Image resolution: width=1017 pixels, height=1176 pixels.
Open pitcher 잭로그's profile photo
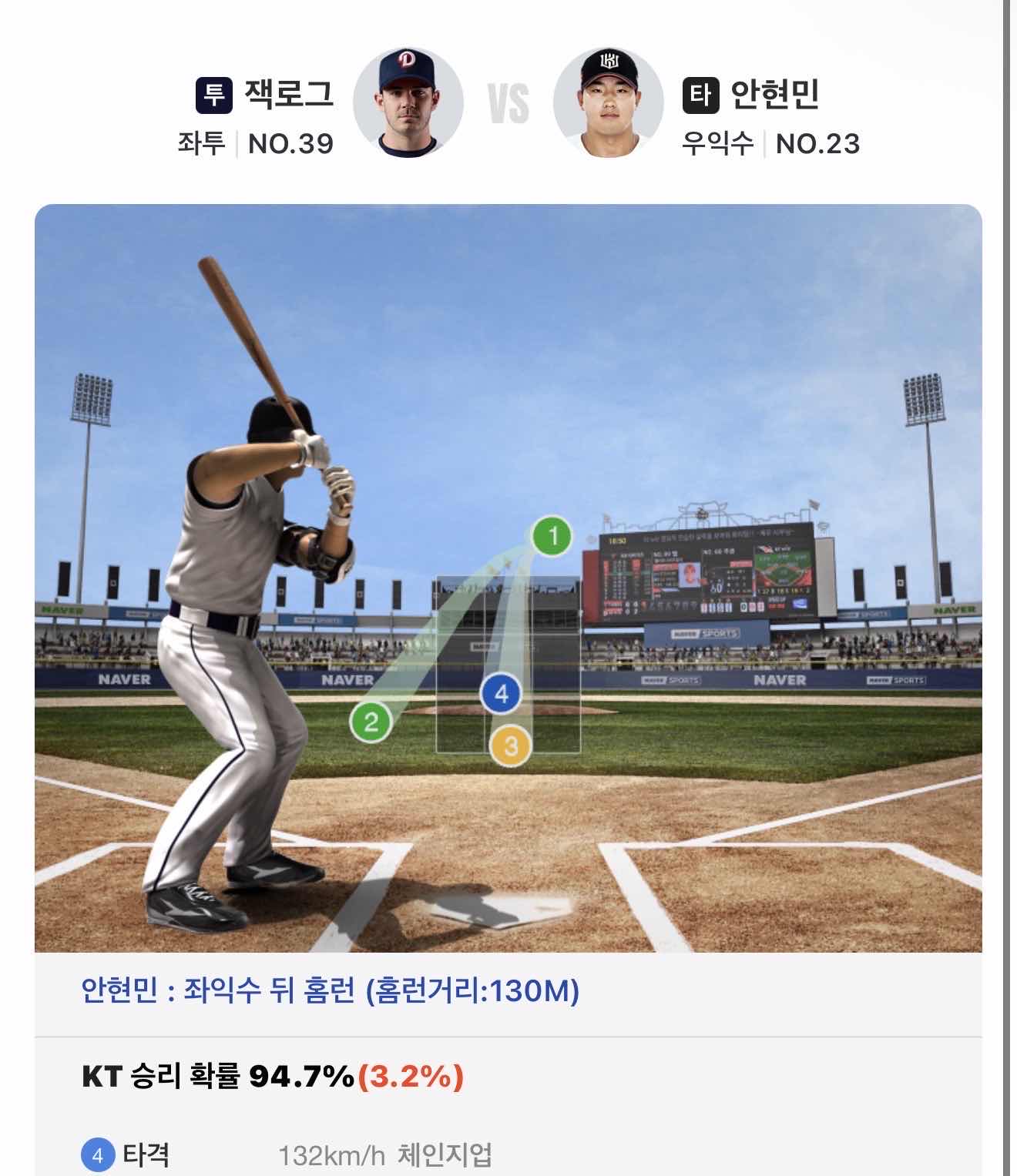coord(408,103)
